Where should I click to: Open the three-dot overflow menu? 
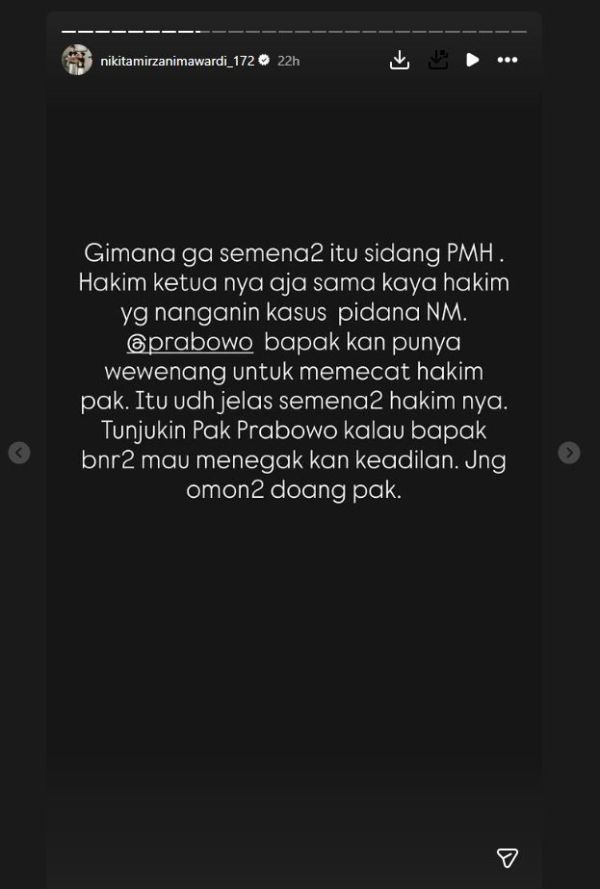click(507, 60)
